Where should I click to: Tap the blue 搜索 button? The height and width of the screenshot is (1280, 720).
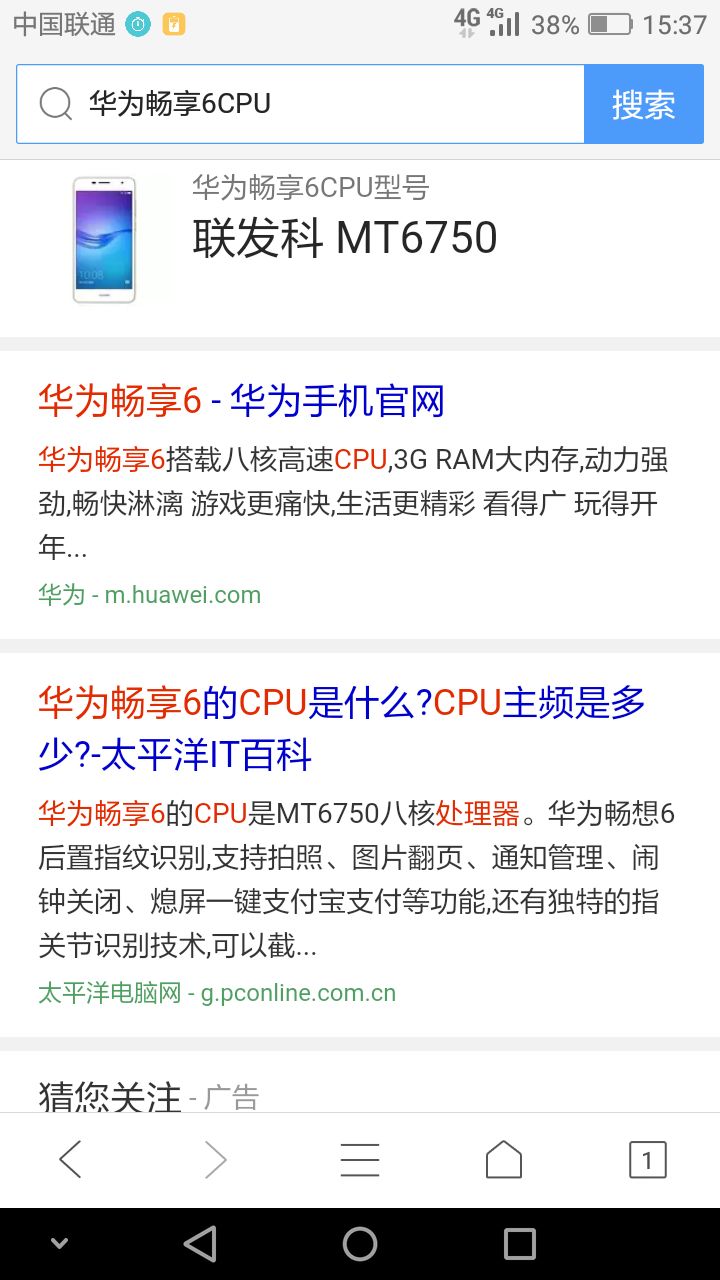[644, 104]
